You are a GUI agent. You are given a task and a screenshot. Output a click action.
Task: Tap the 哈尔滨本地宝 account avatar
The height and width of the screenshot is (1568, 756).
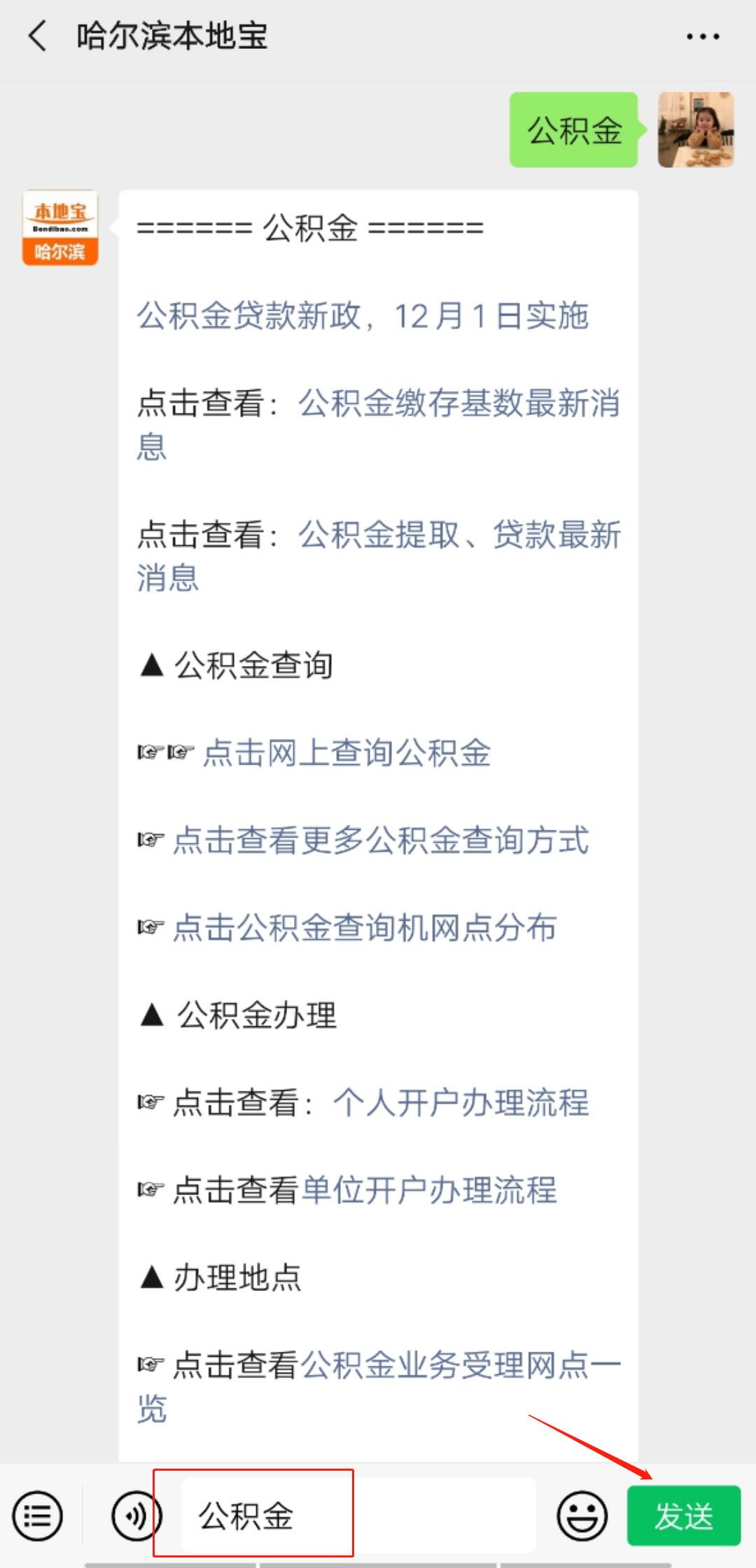pyautogui.click(x=60, y=228)
